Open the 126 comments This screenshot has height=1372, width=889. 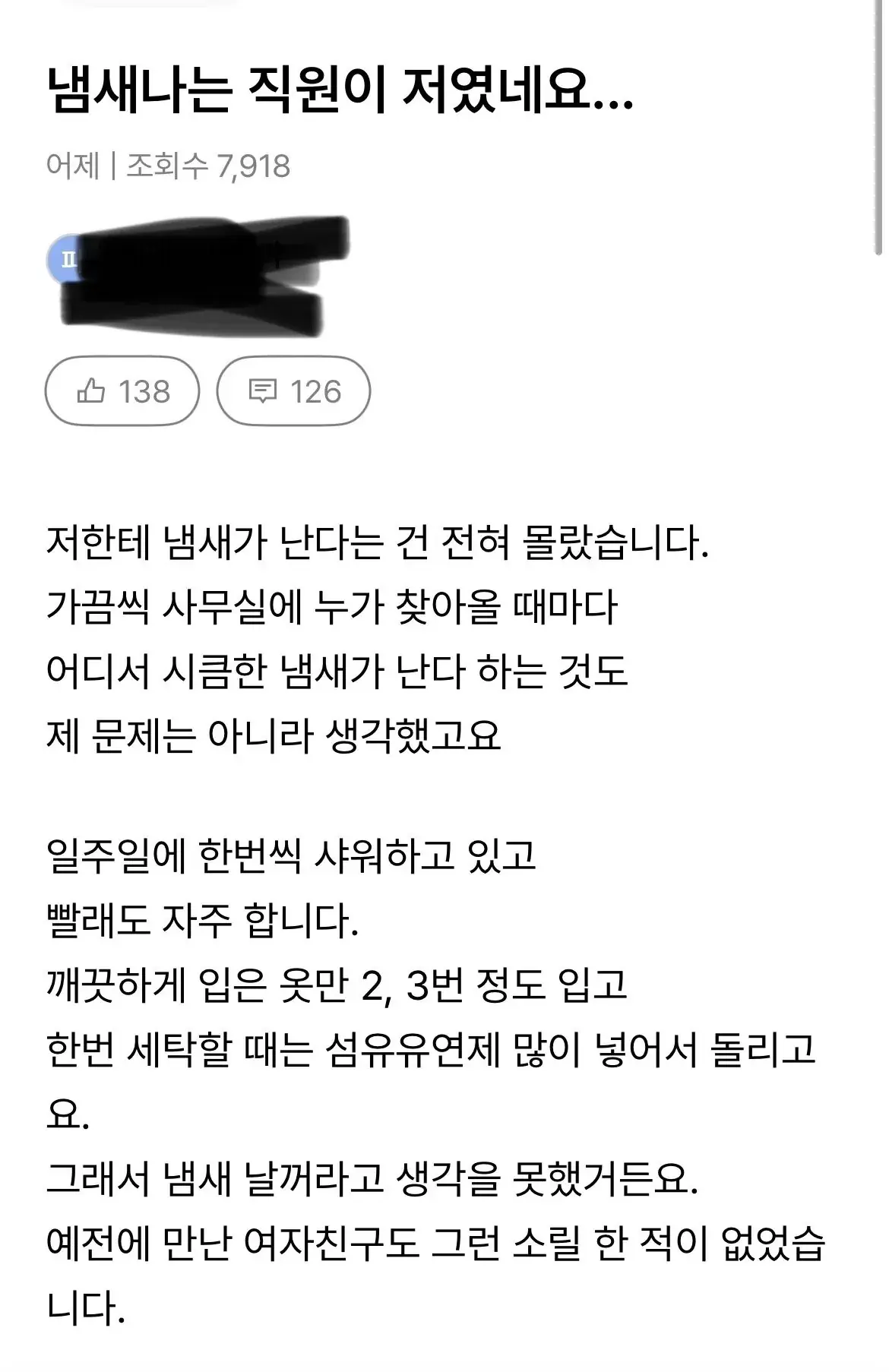point(293,391)
